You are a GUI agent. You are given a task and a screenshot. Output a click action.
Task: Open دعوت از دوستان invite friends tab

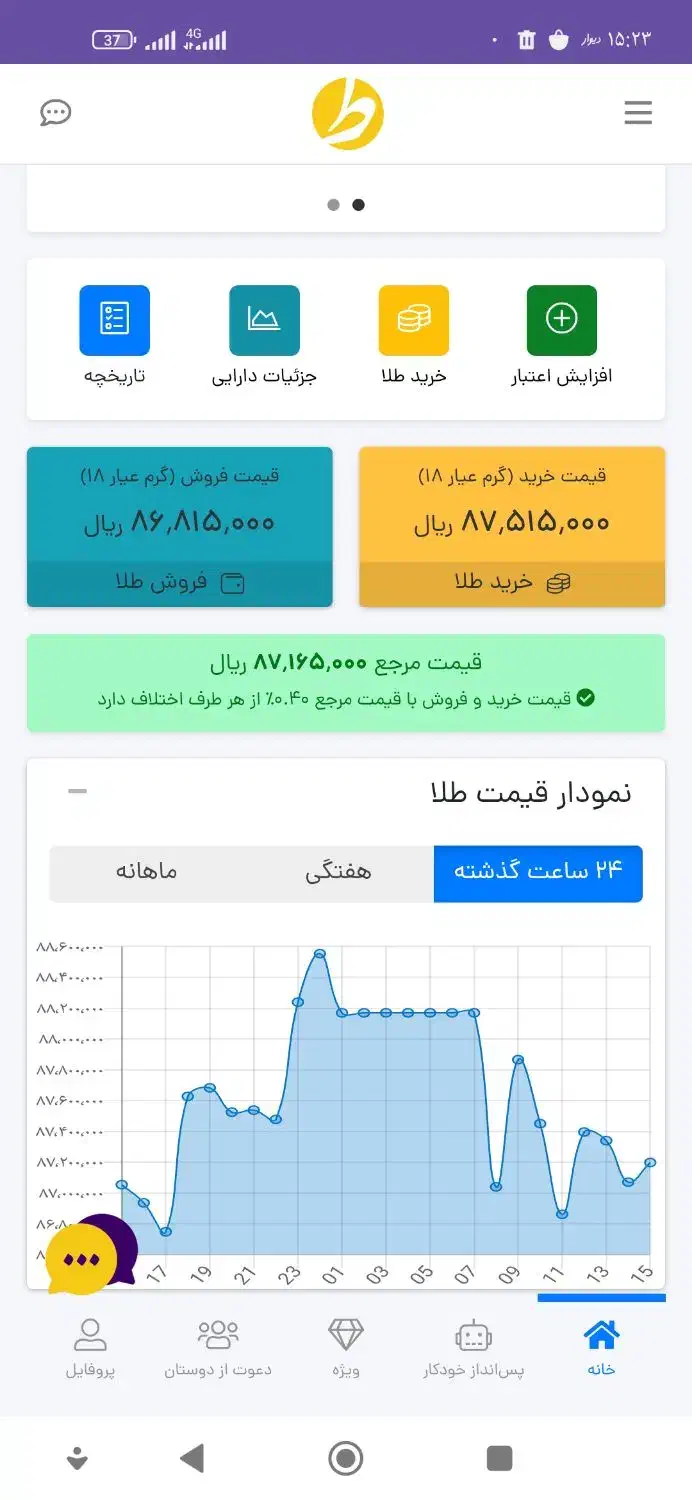pos(218,1346)
